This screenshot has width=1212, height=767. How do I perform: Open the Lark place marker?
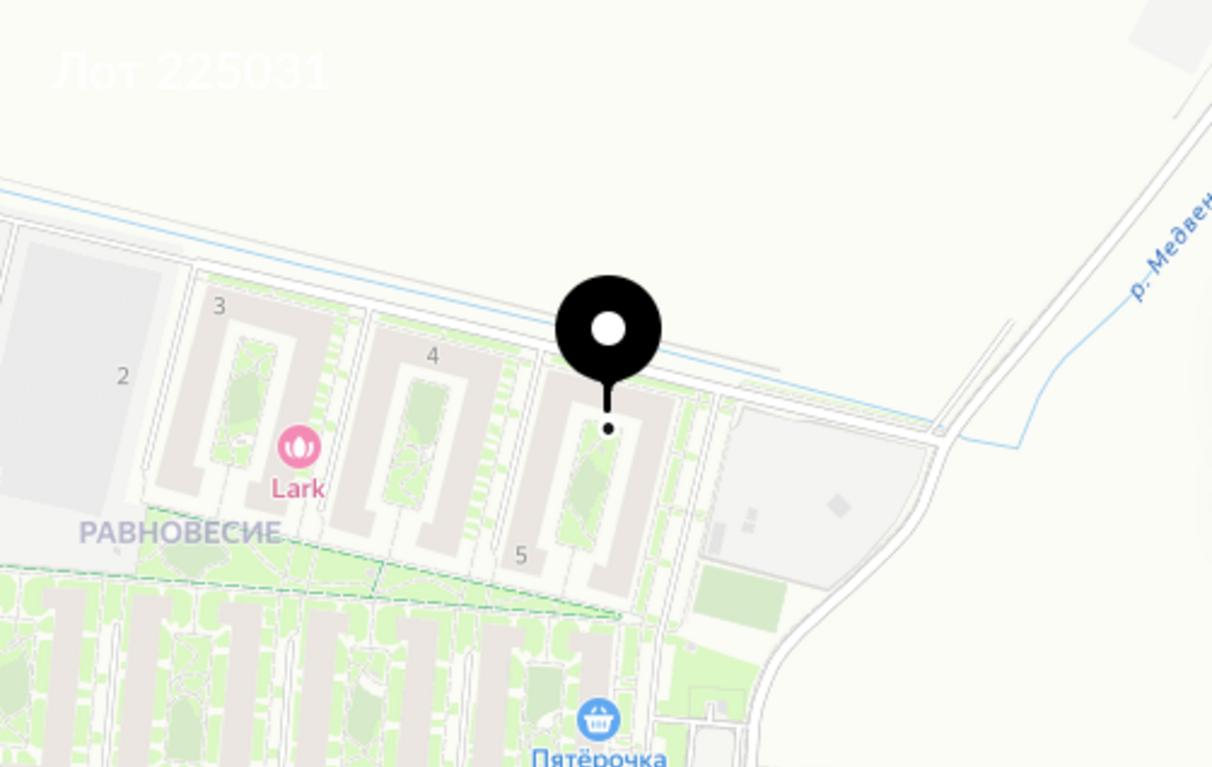pyautogui.click(x=298, y=446)
